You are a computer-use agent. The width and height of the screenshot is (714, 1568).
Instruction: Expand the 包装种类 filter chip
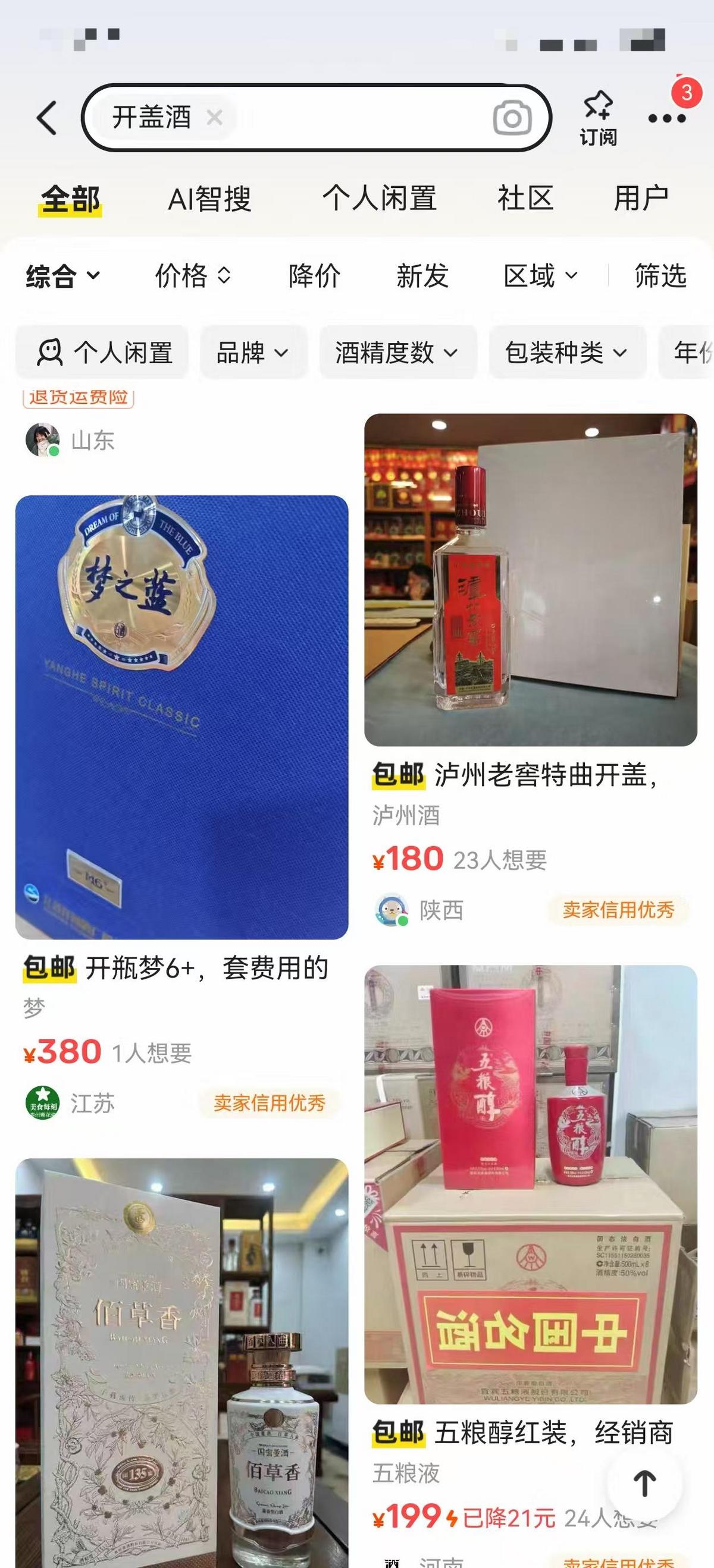click(x=566, y=353)
